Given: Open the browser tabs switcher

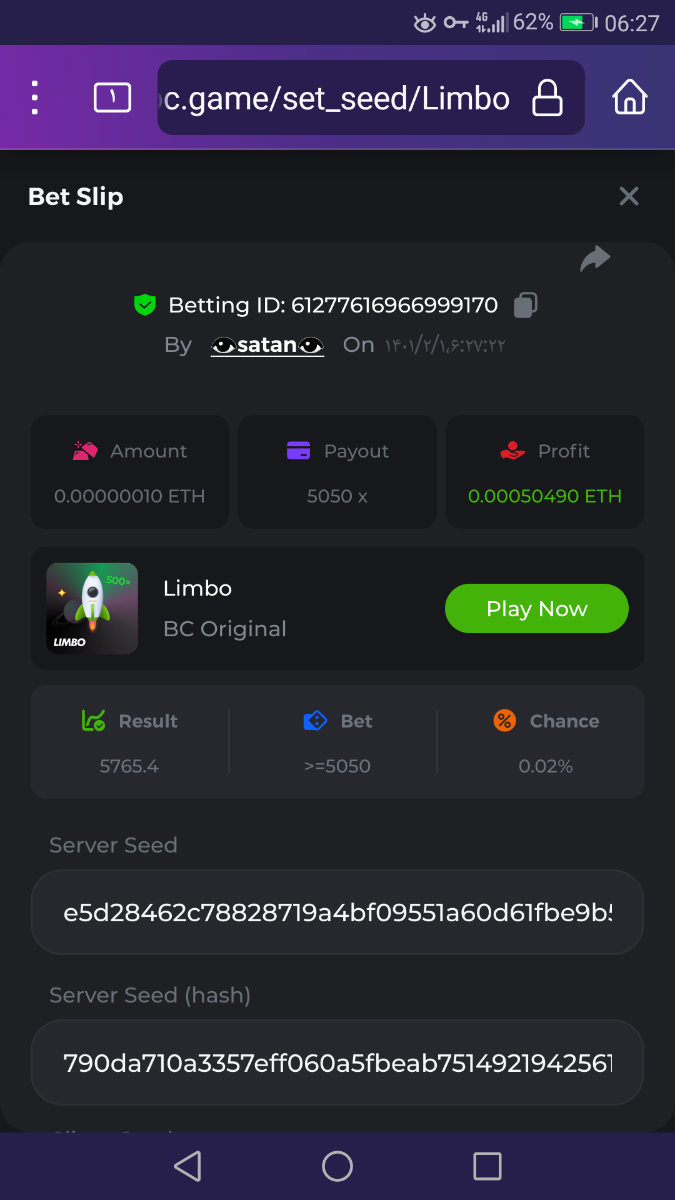Looking at the screenshot, I should (112, 98).
